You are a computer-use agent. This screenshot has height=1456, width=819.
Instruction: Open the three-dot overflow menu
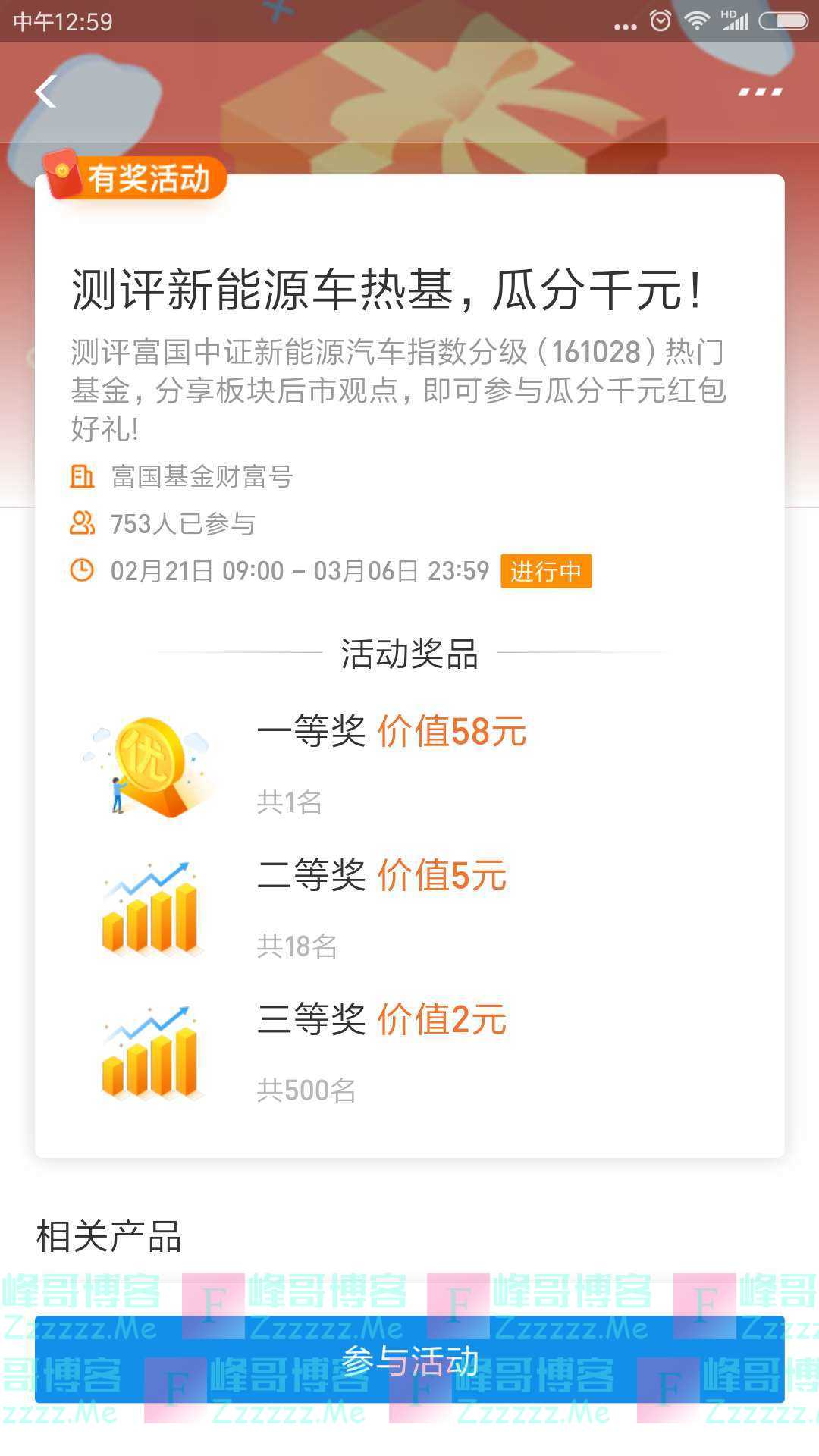pyautogui.click(x=760, y=92)
